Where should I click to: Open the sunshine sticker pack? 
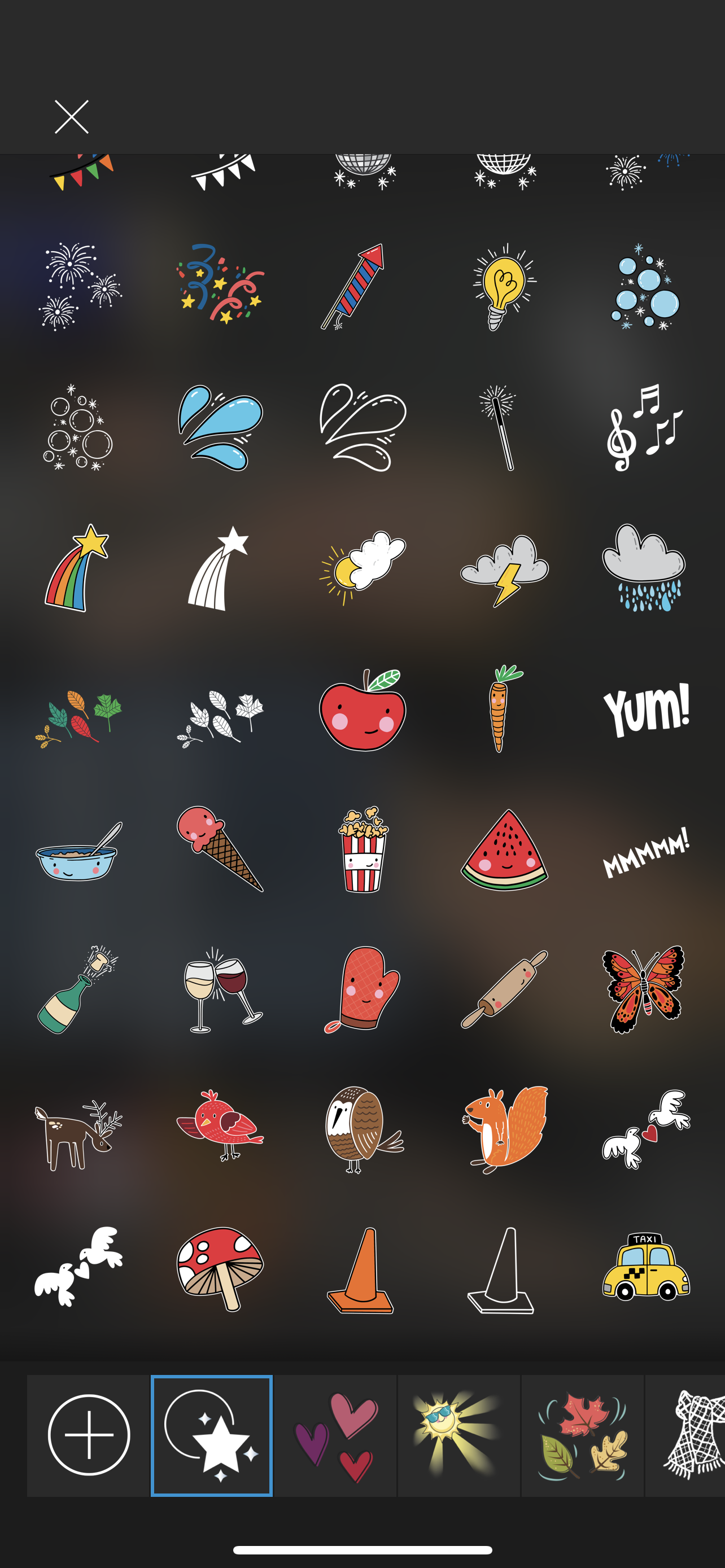pyautogui.click(x=459, y=1435)
